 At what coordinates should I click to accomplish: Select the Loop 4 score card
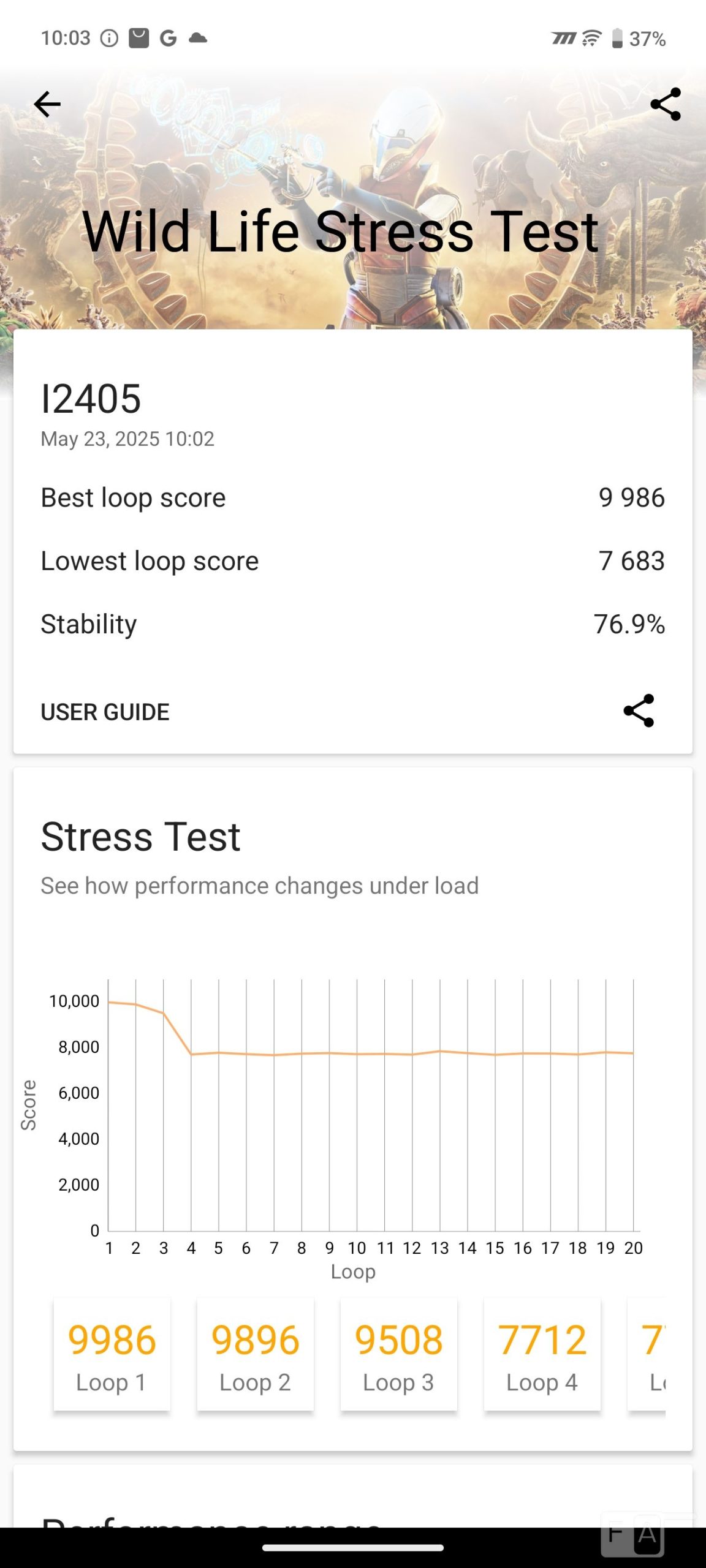pyautogui.click(x=542, y=1354)
